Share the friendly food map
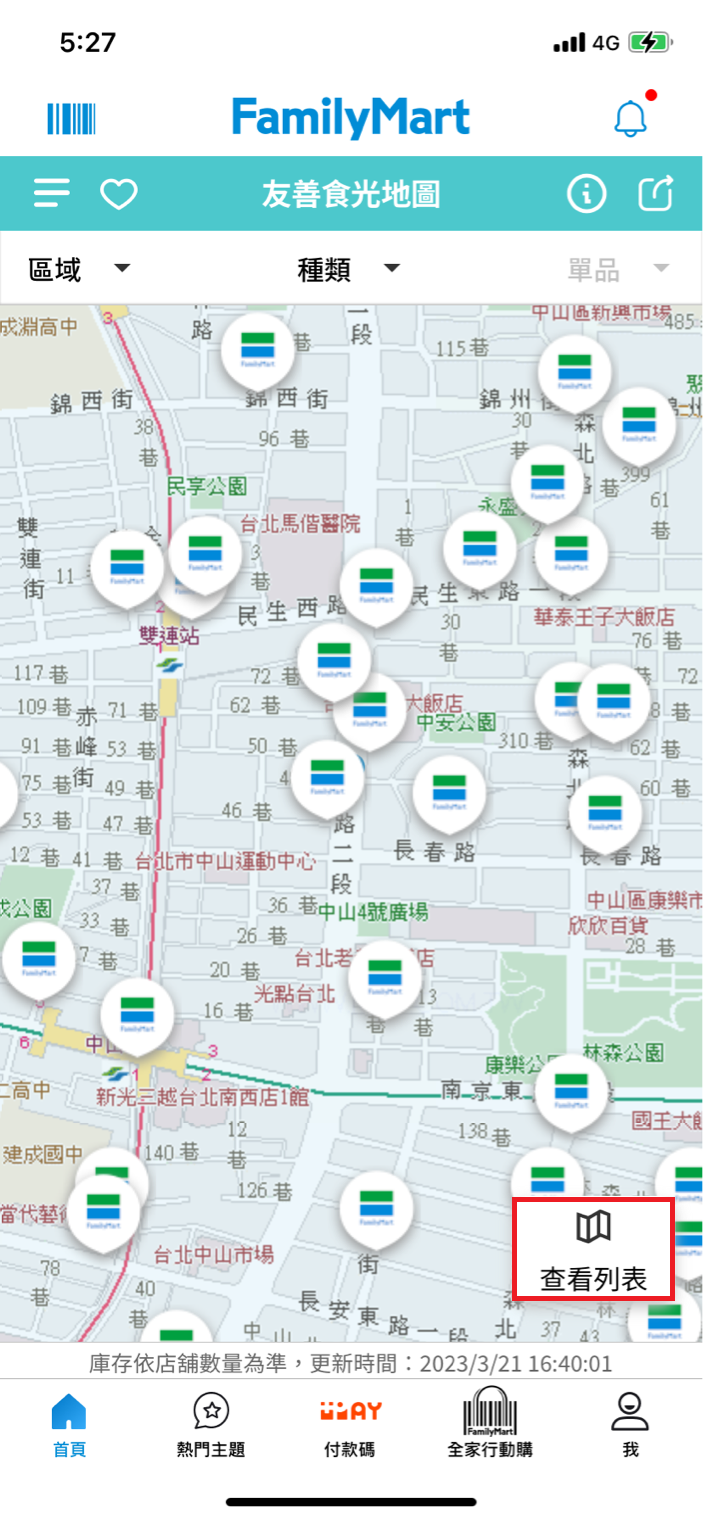 tap(657, 193)
